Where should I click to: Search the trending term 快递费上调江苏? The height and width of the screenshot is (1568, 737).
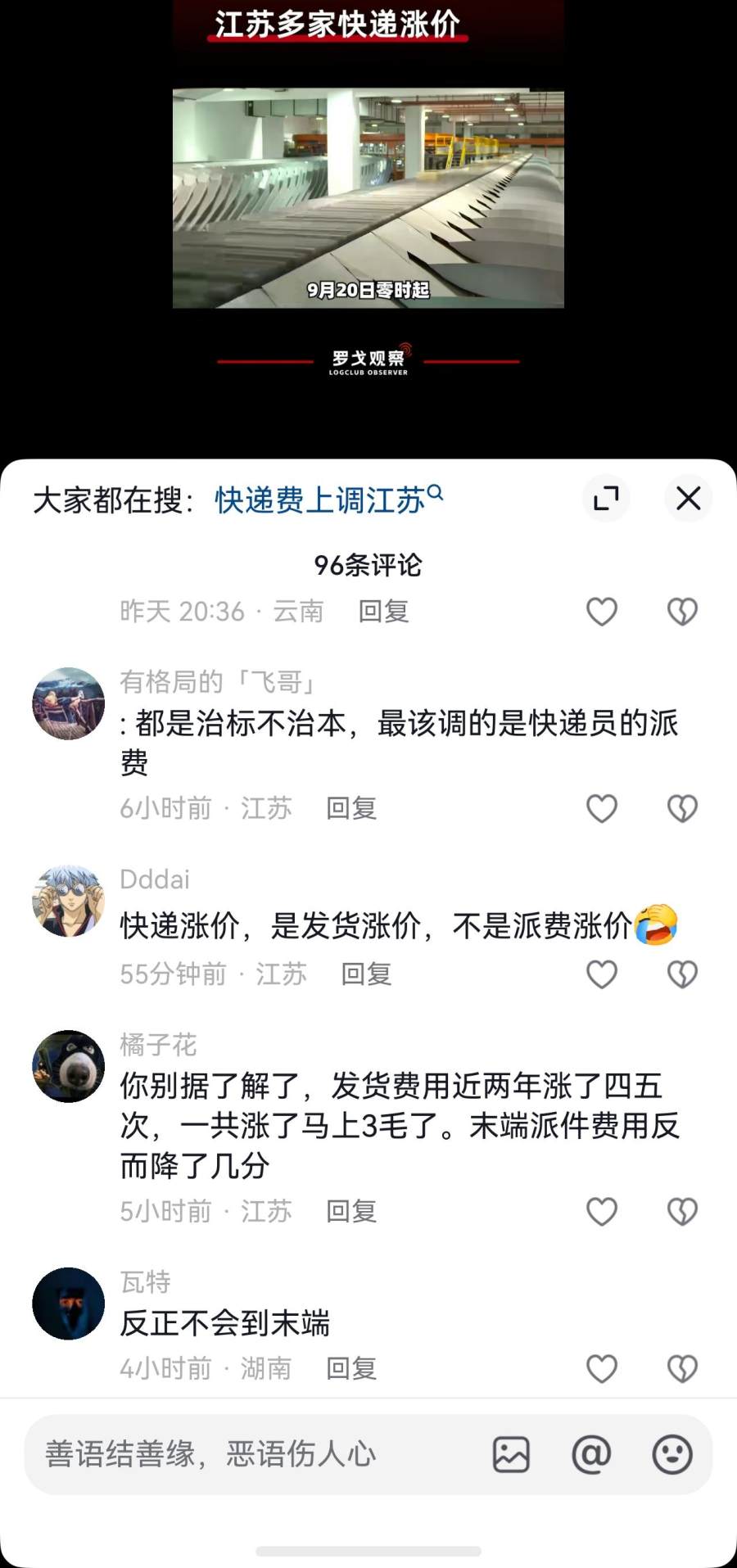329,499
